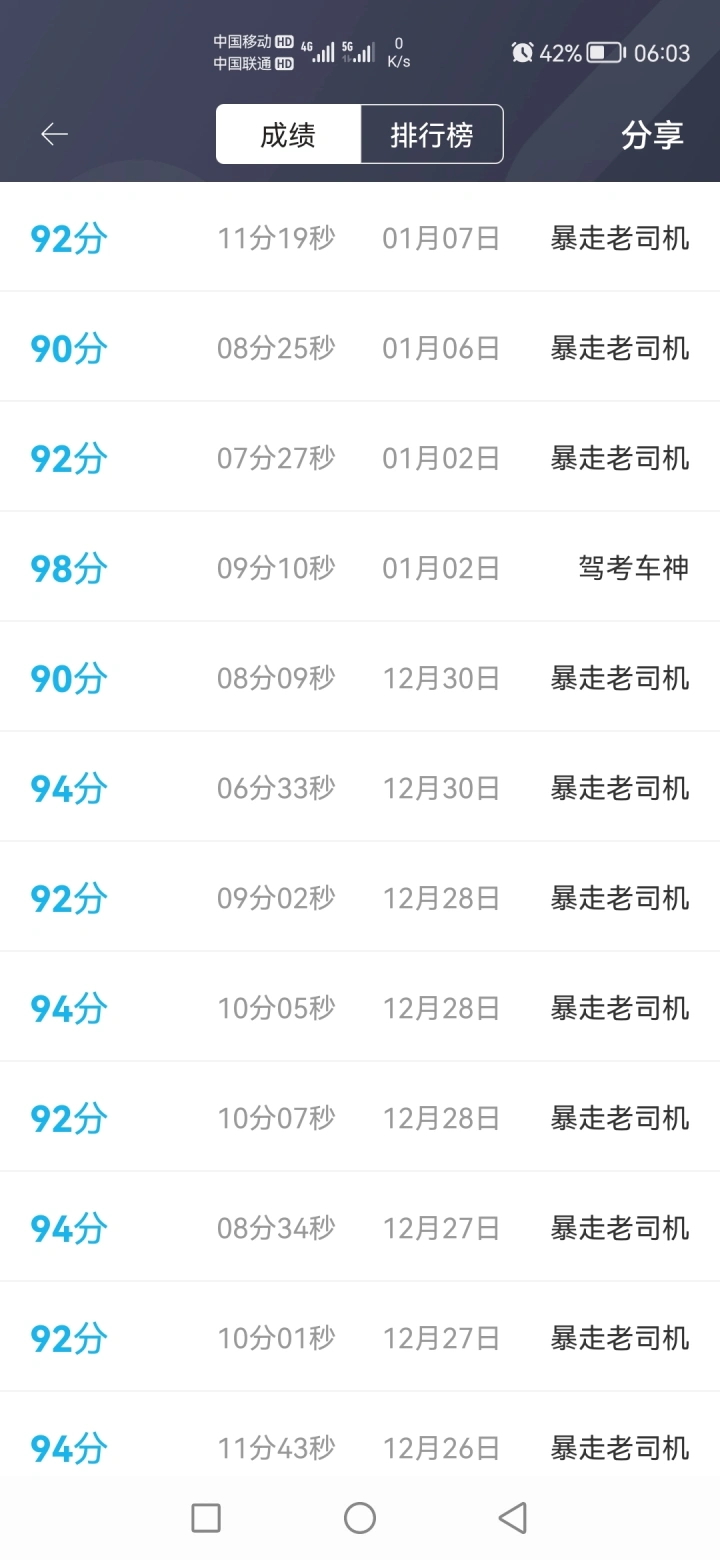
Task: Open the 92分 record from 01月07日
Action: [x=360, y=238]
